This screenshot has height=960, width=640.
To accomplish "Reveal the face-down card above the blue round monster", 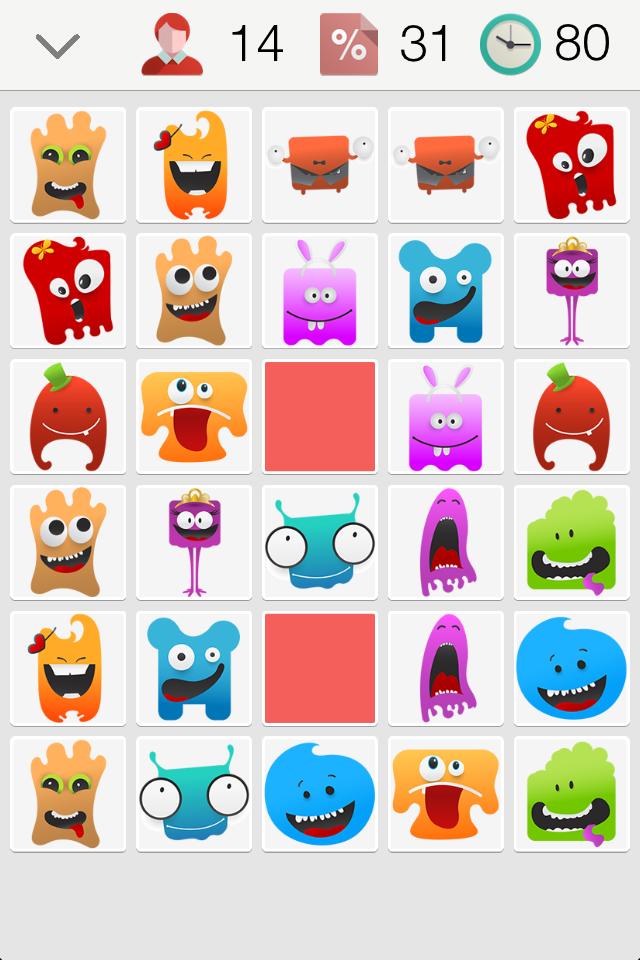I will [x=320, y=668].
